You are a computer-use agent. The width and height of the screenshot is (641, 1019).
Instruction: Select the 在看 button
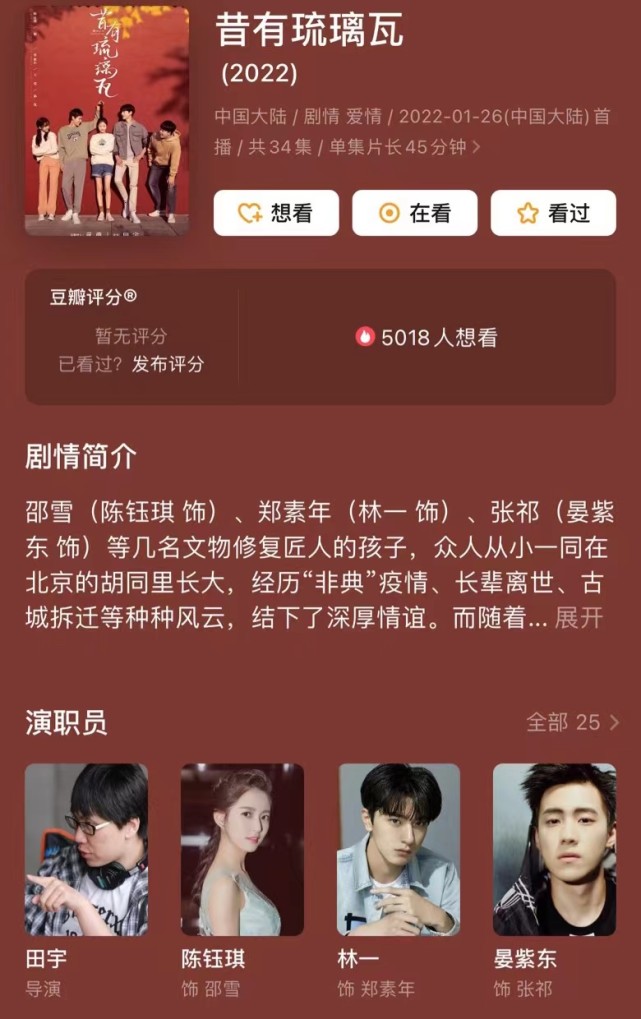coord(414,213)
